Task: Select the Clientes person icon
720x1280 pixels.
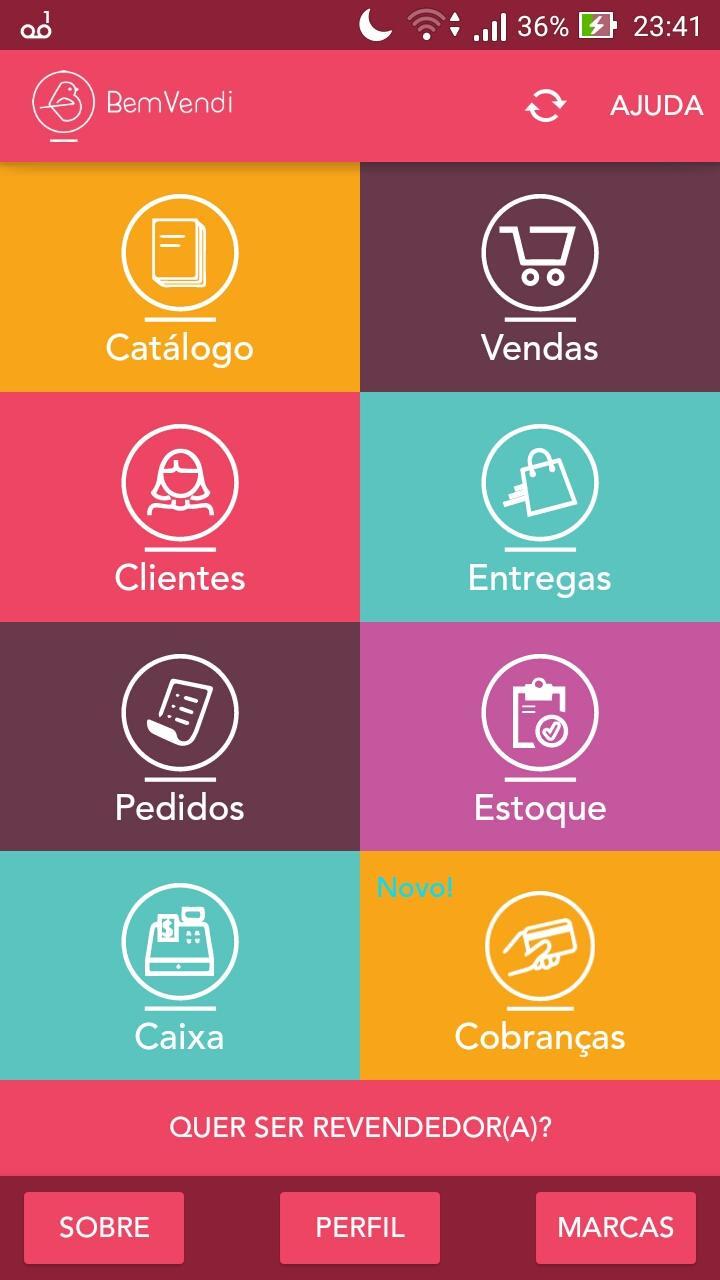Action: [x=179, y=483]
